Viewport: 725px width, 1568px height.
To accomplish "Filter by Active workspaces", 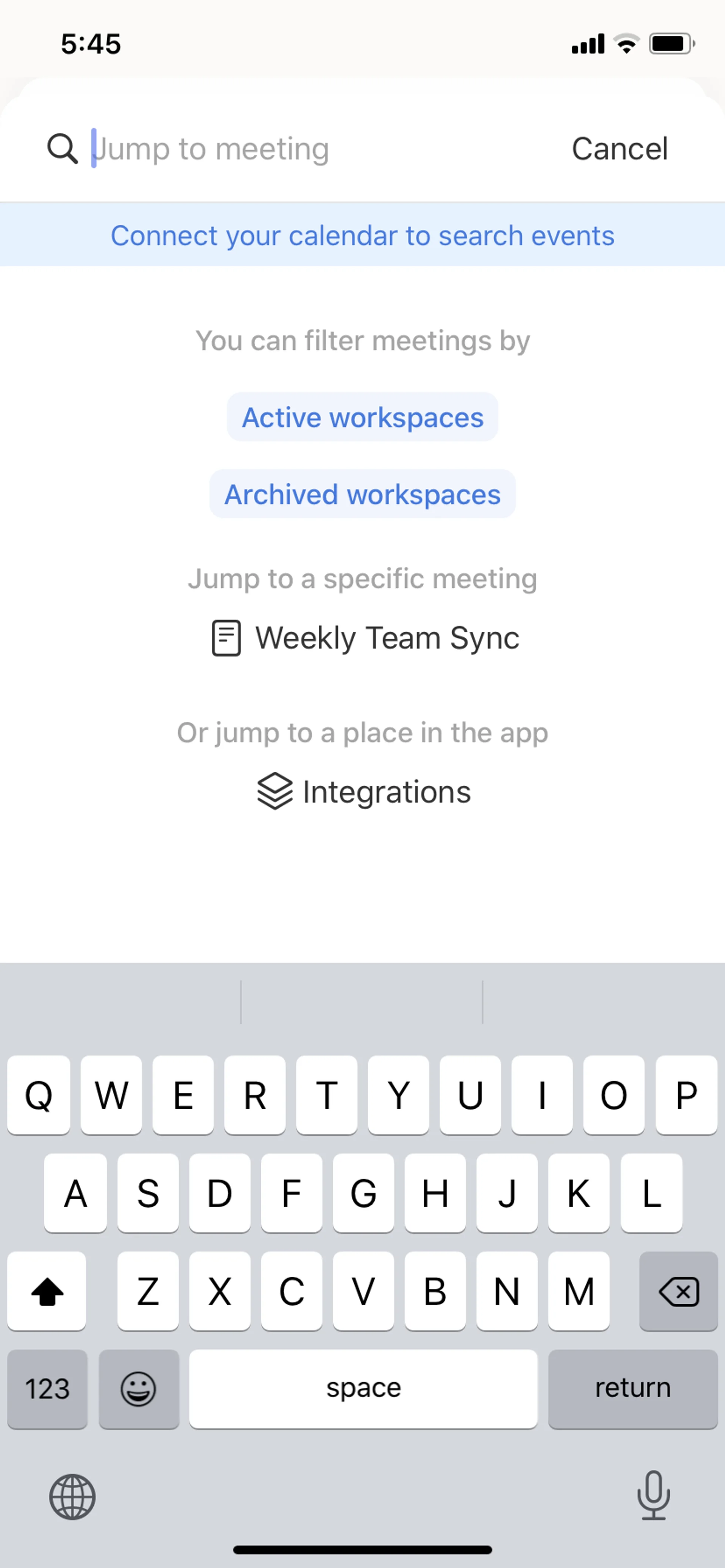I will coord(362,417).
